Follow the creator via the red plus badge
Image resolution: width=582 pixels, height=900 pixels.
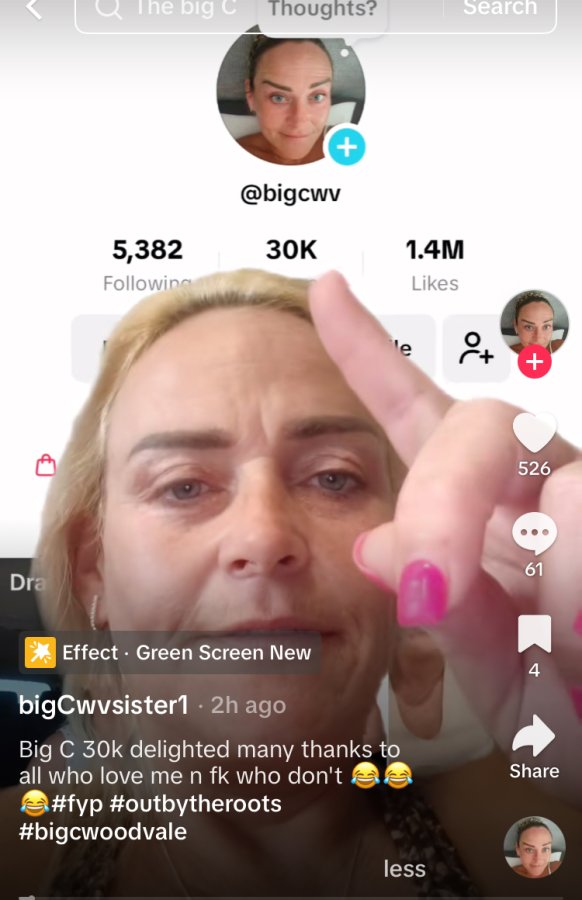coord(534,362)
